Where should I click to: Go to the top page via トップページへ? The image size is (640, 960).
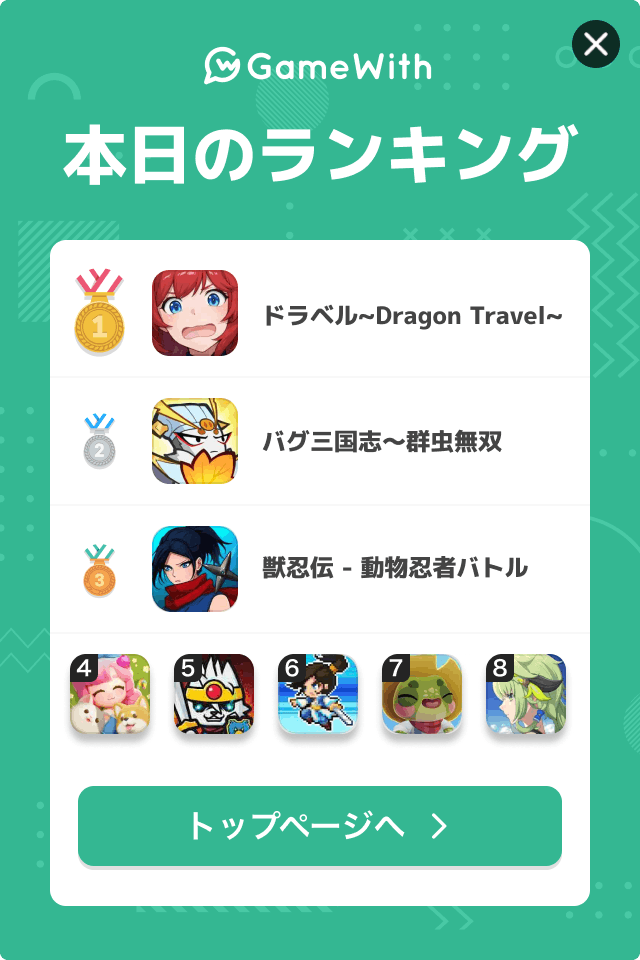pos(320,826)
